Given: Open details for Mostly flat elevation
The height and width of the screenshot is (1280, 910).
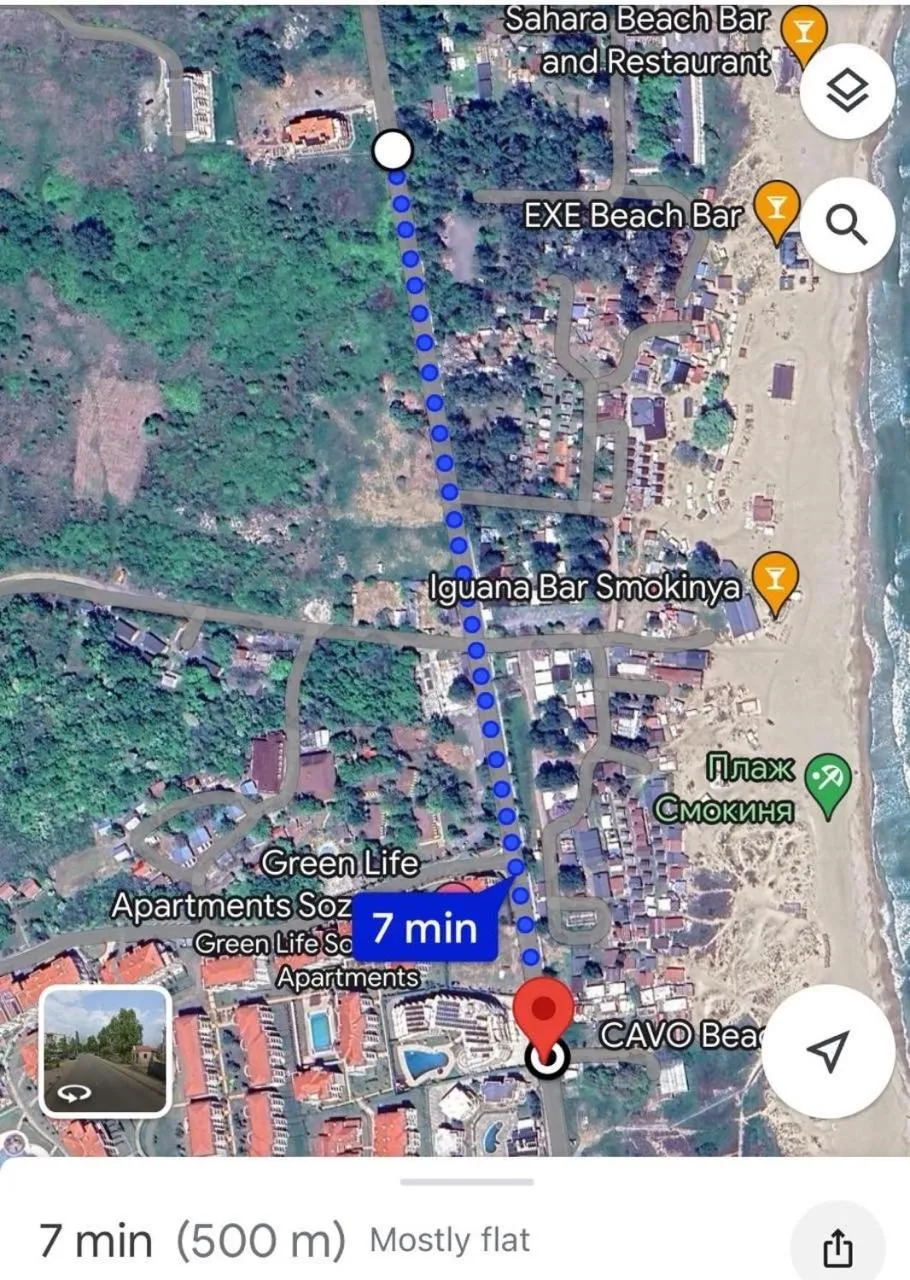Looking at the screenshot, I should pyautogui.click(x=450, y=1240).
